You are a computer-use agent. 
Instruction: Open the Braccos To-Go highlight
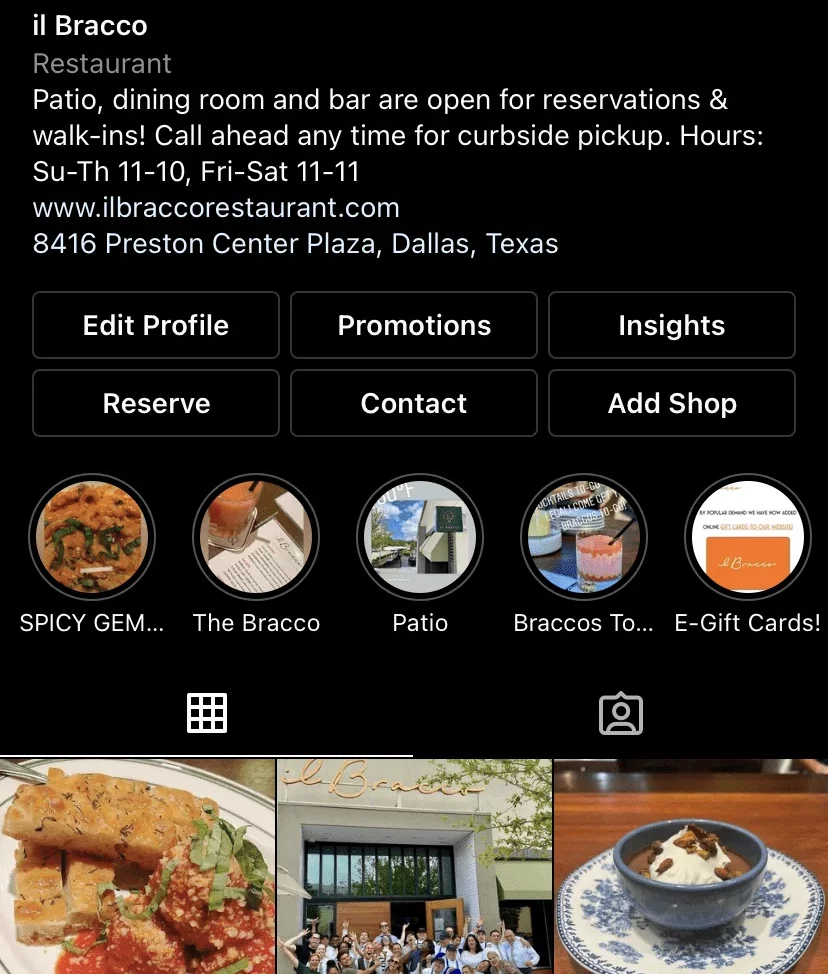[x=584, y=537]
